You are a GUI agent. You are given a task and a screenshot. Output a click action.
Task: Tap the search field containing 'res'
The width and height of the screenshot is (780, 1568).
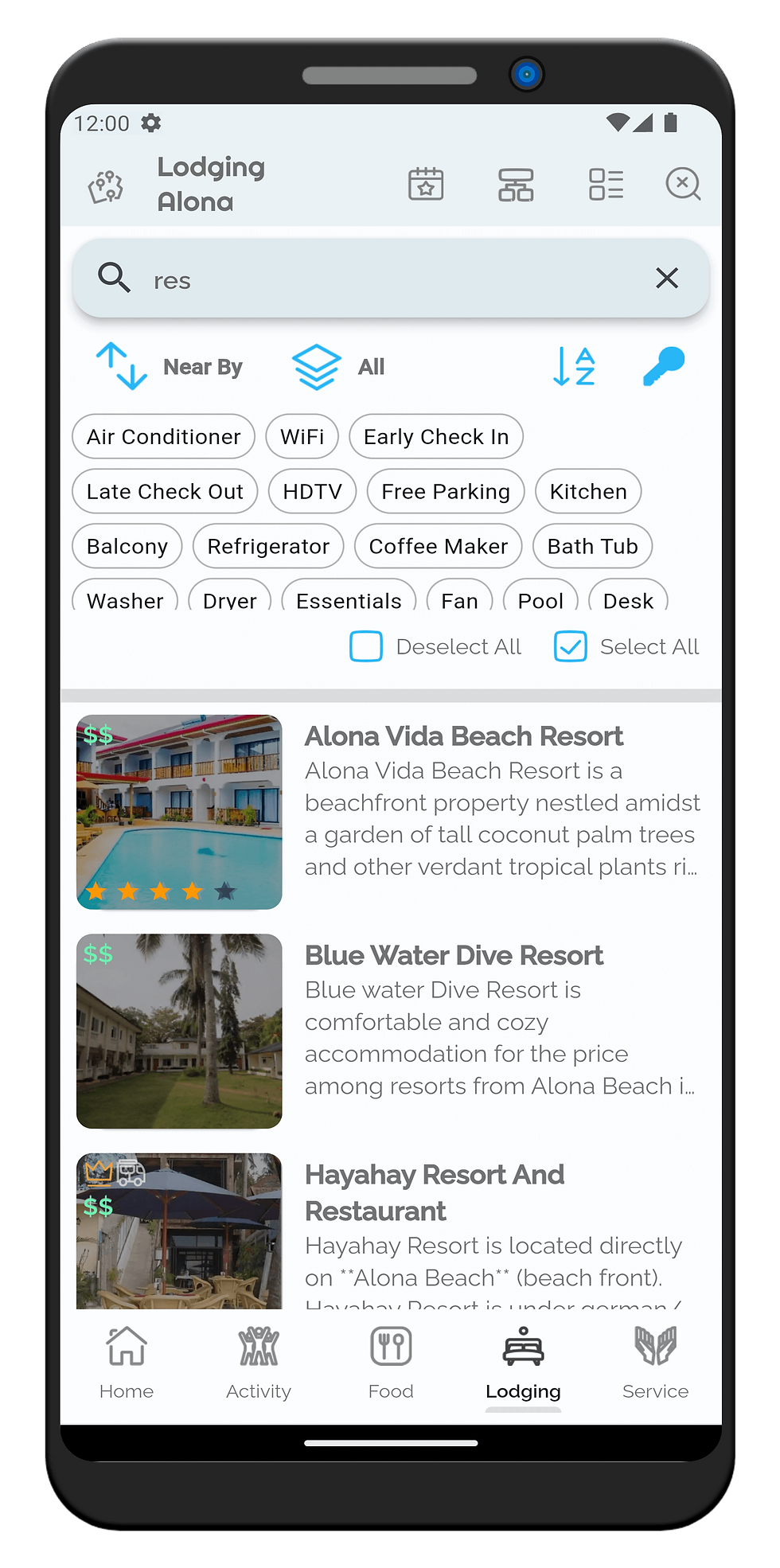click(x=390, y=280)
